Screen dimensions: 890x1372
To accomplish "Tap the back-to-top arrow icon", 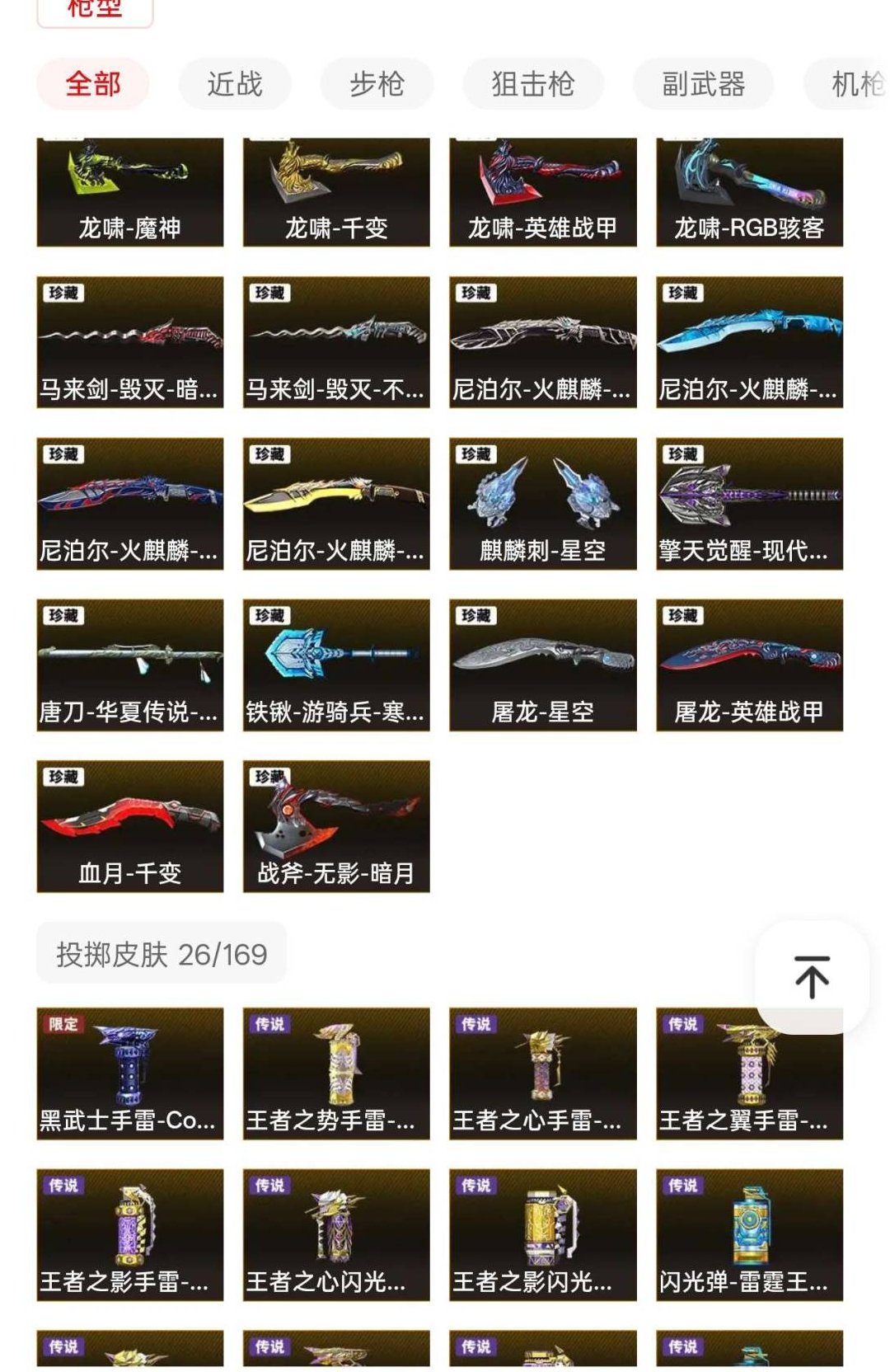I will (812, 975).
